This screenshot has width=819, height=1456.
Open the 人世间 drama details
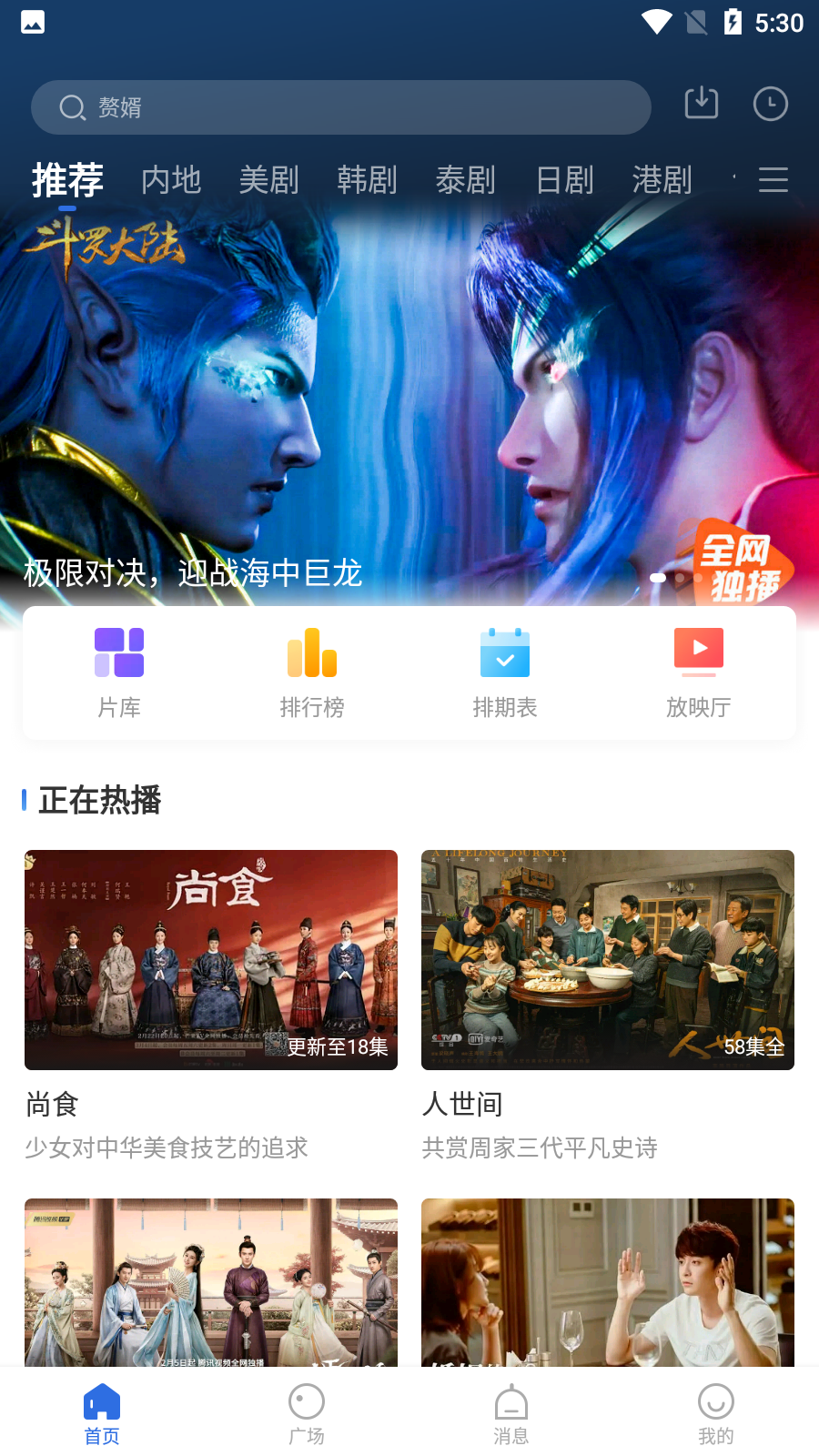point(608,959)
